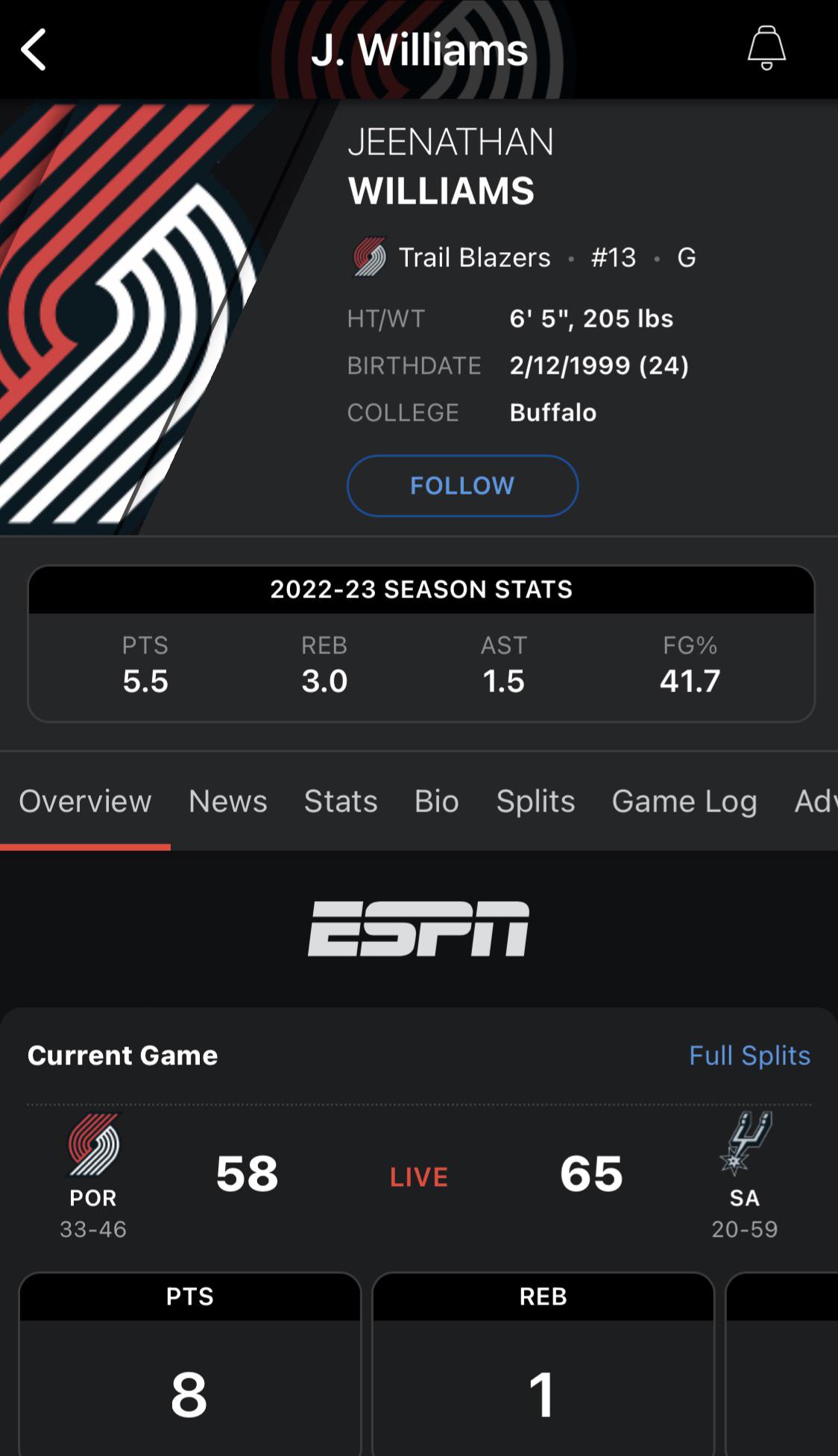
Task: Open the Bio tab
Action: [437, 801]
